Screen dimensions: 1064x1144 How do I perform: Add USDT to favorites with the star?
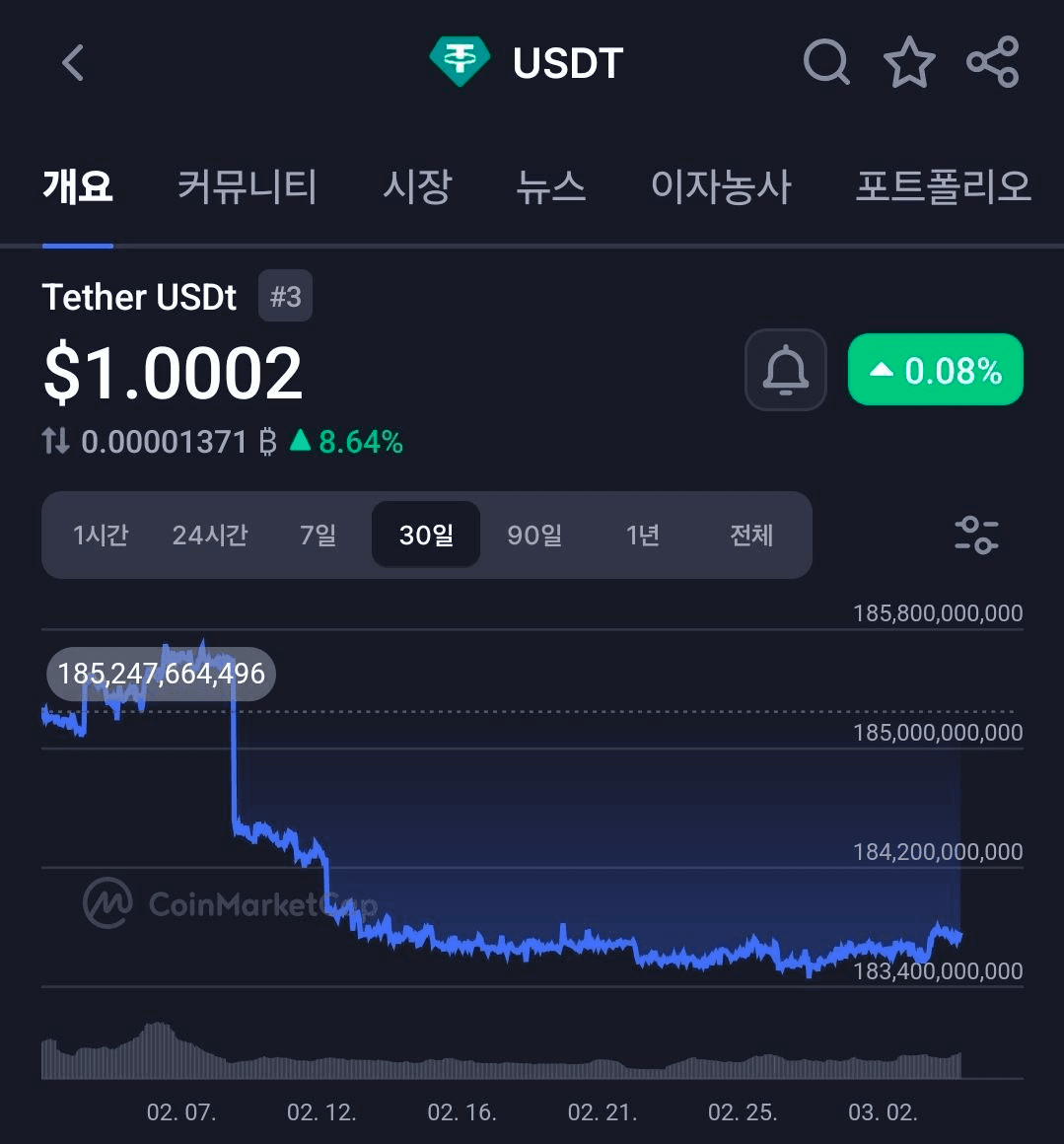click(x=908, y=63)
